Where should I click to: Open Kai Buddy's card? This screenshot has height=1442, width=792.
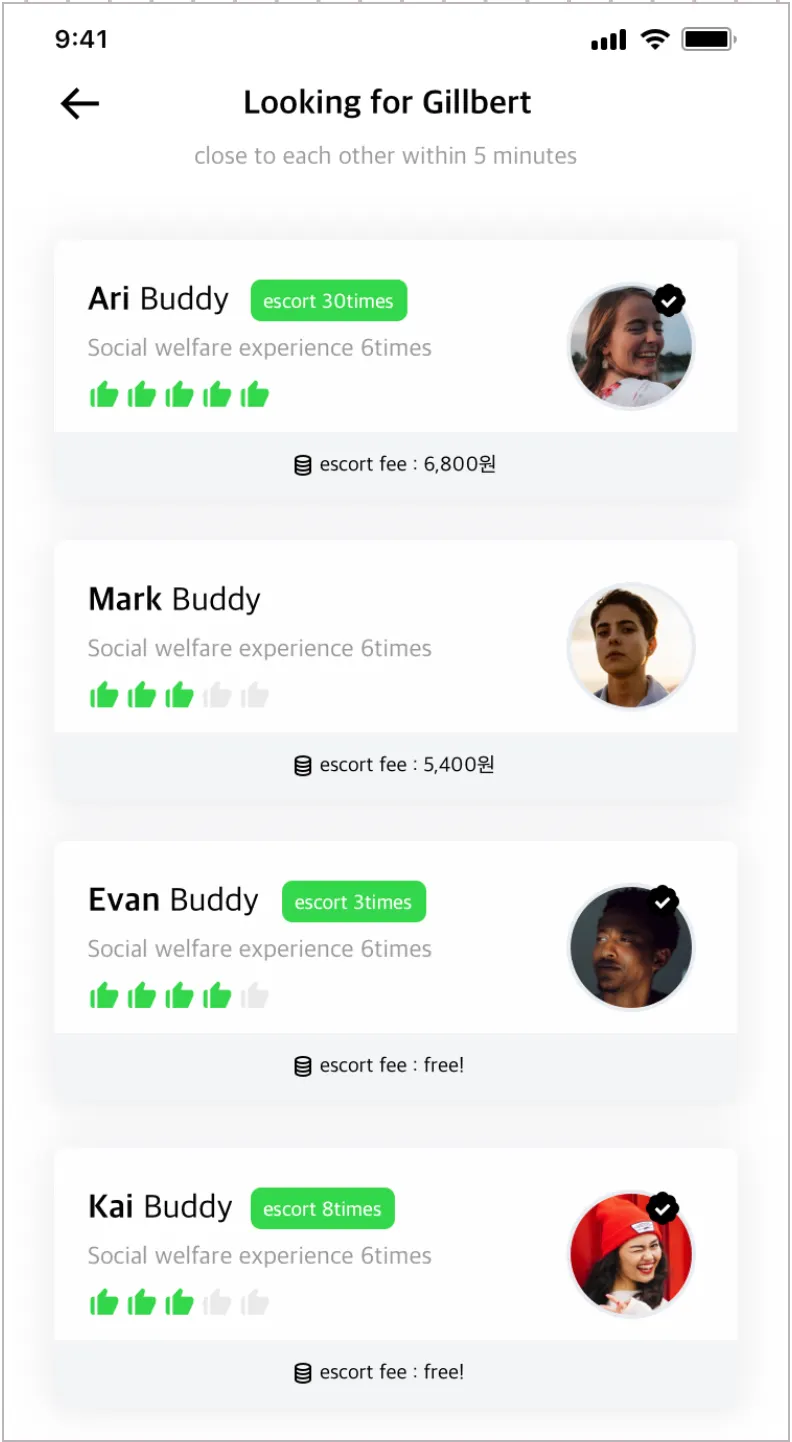[395, 1275]
